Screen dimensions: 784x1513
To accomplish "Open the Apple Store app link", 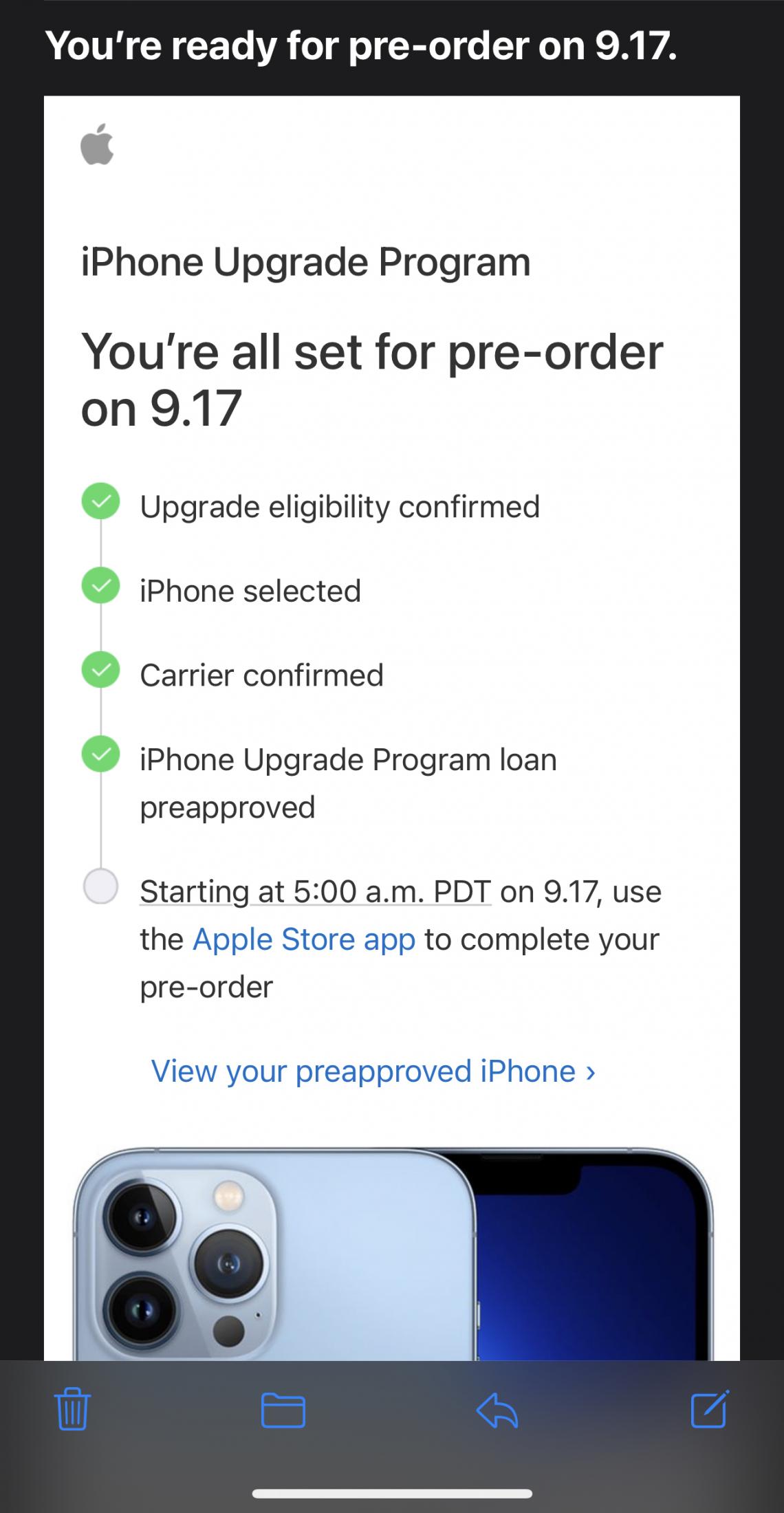I will (304, 939).
